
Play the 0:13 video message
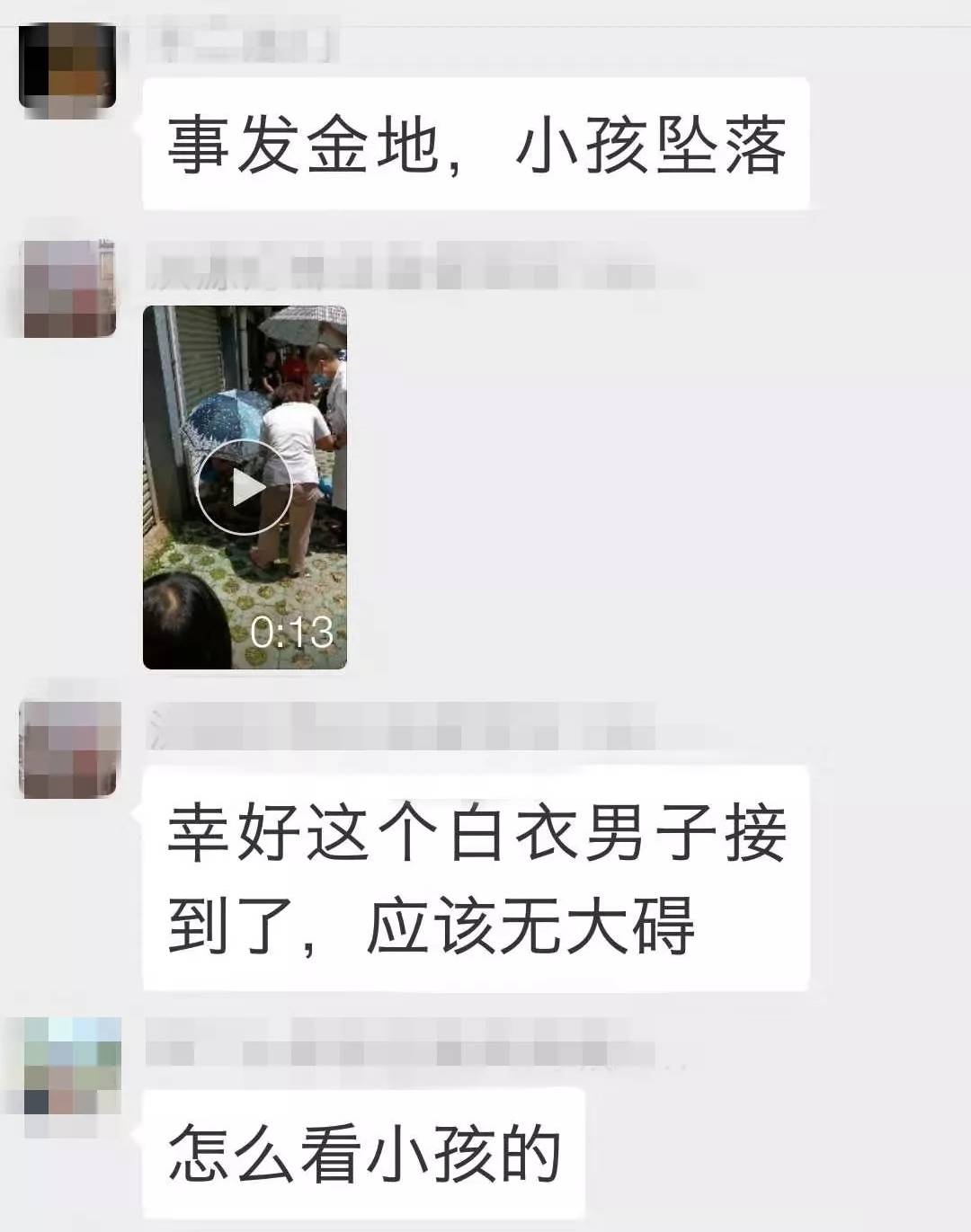(x=245, y=488)
